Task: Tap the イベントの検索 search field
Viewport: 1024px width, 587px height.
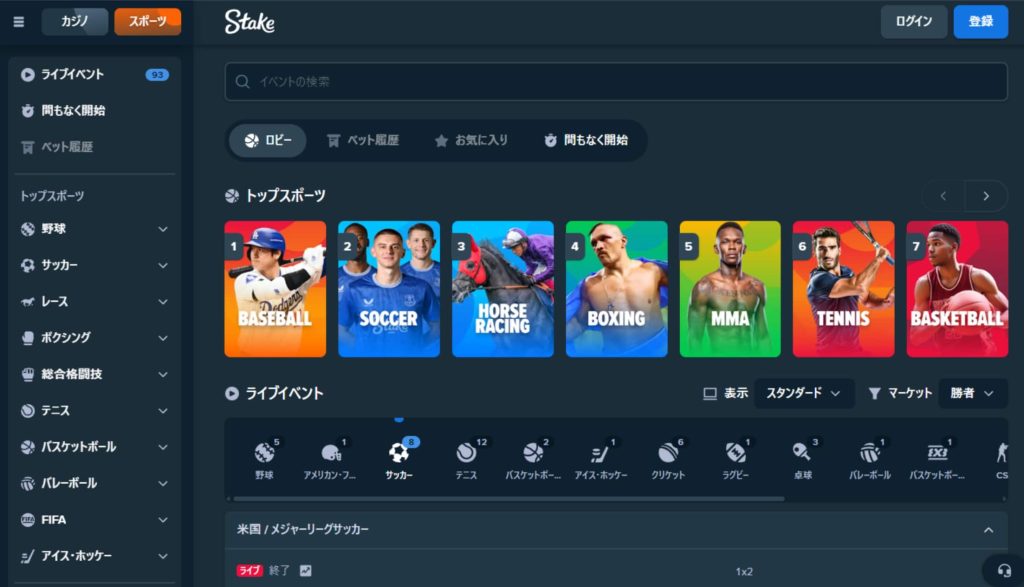Action: point(615,82)
